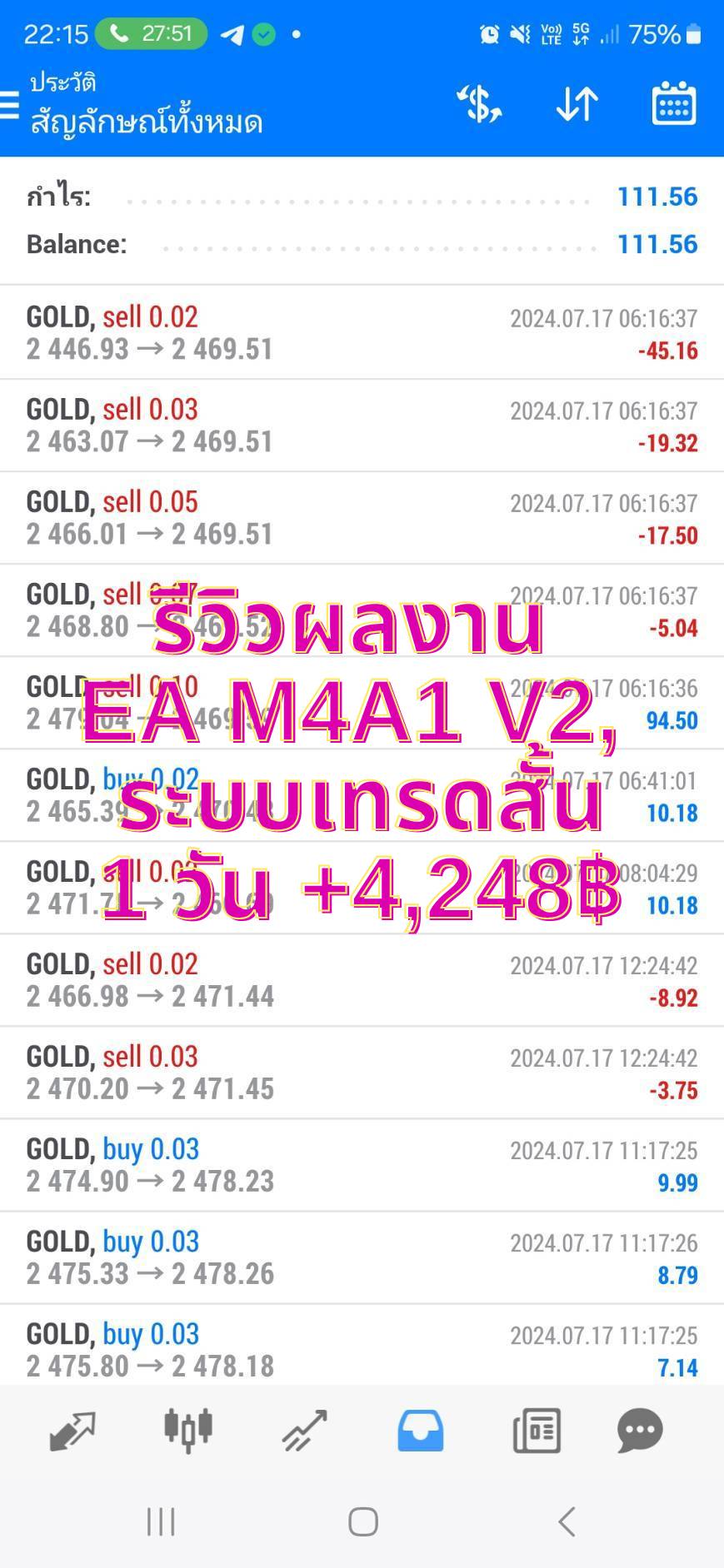Open the symbol filter dollar icon
This screenshot has height=1568, width=724.
click(479, 104)
